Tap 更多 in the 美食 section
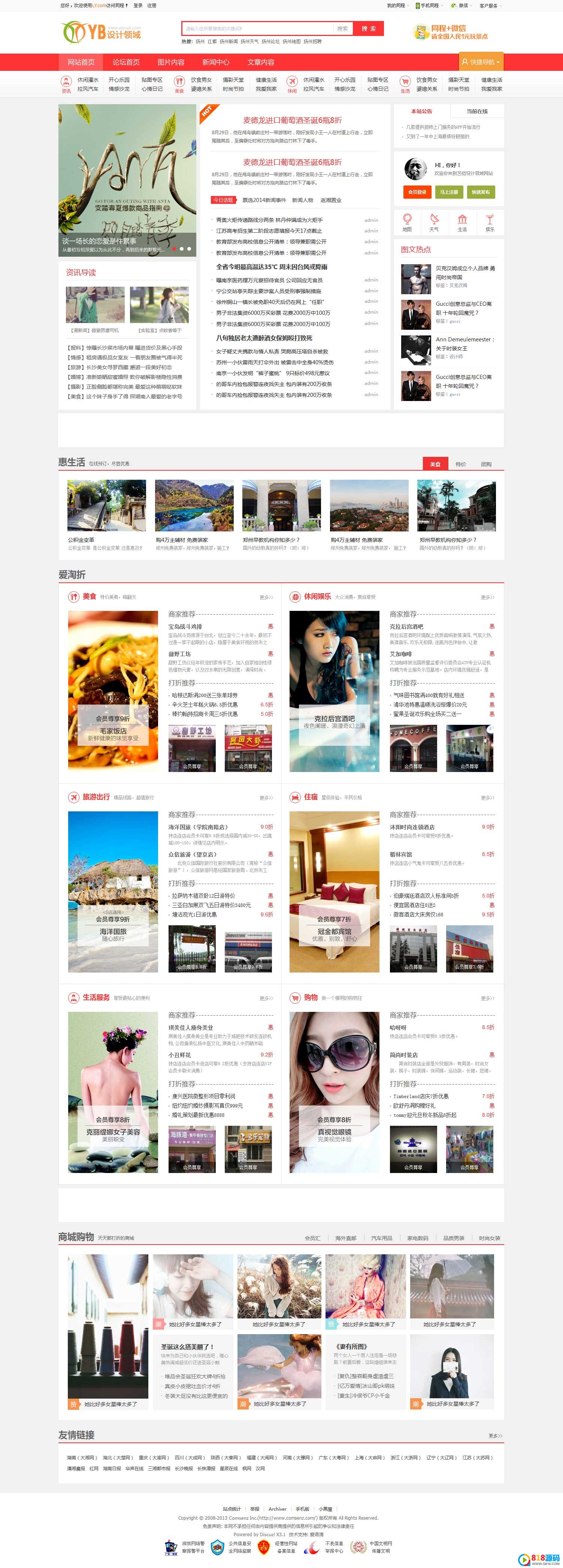Viewport: 563px width, 1568px height. point(266,597)
